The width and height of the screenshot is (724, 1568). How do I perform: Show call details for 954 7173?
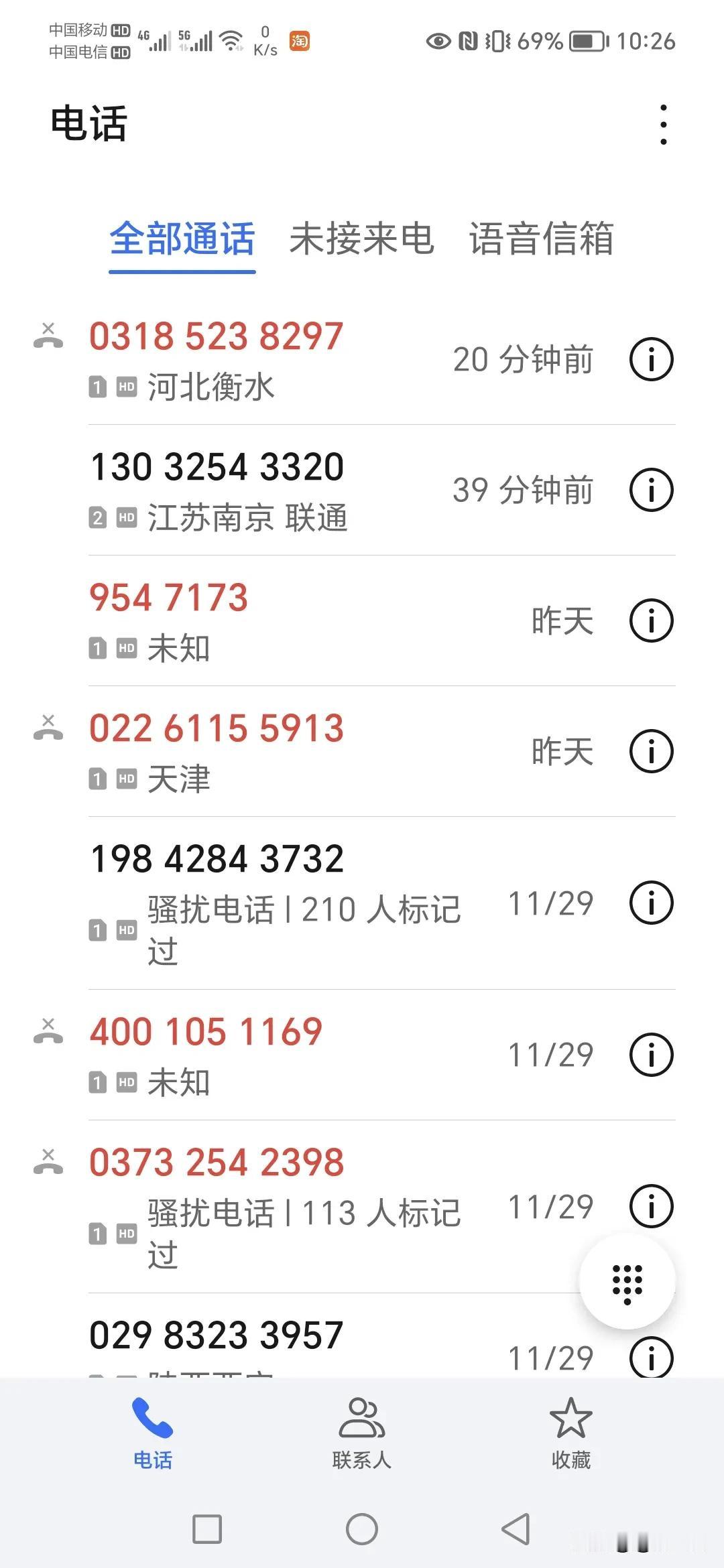pyautogui.click(x=651, y=620)
